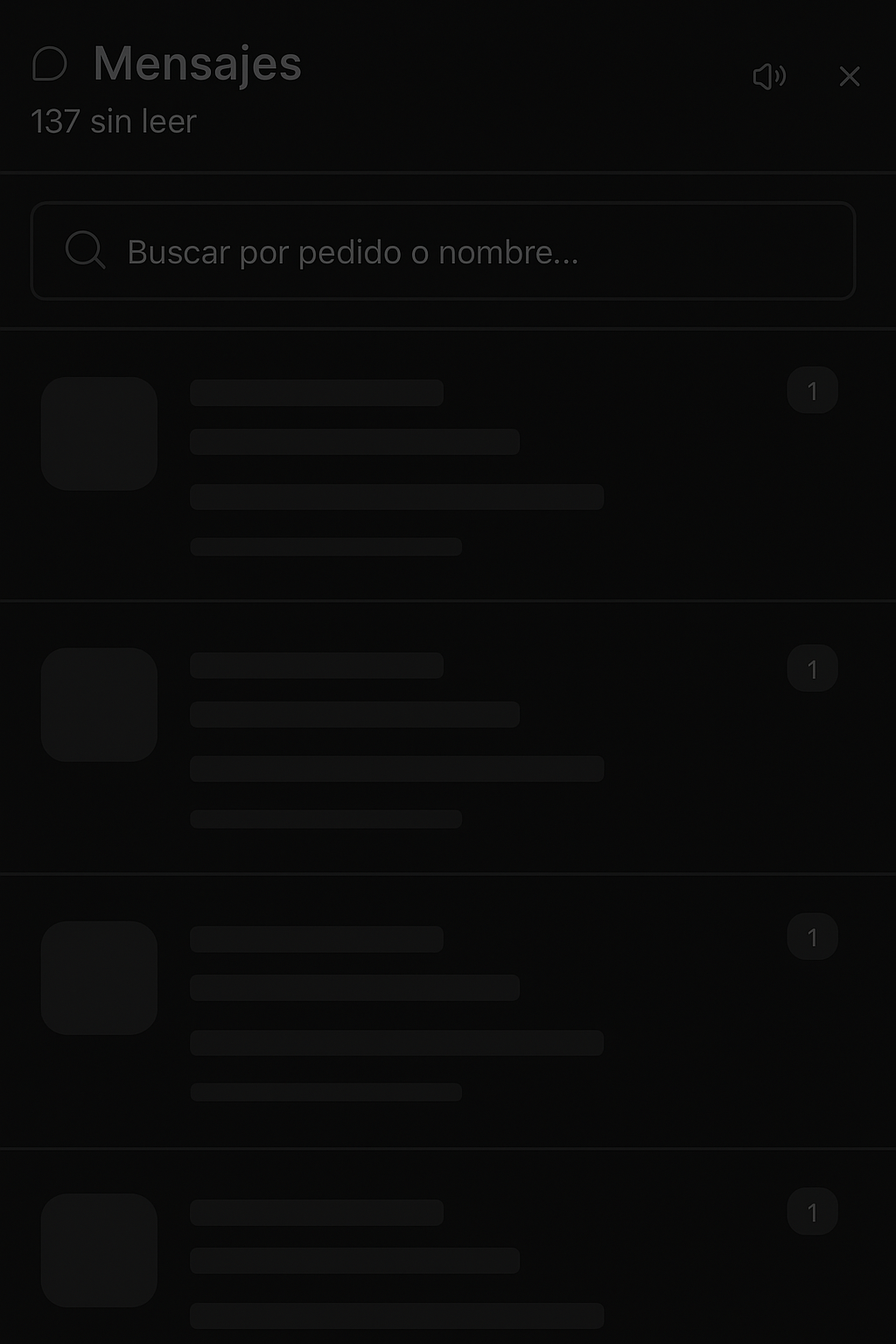Click the avatar of the second conversation
This screenshot has height=1344, width=896.
100,705
